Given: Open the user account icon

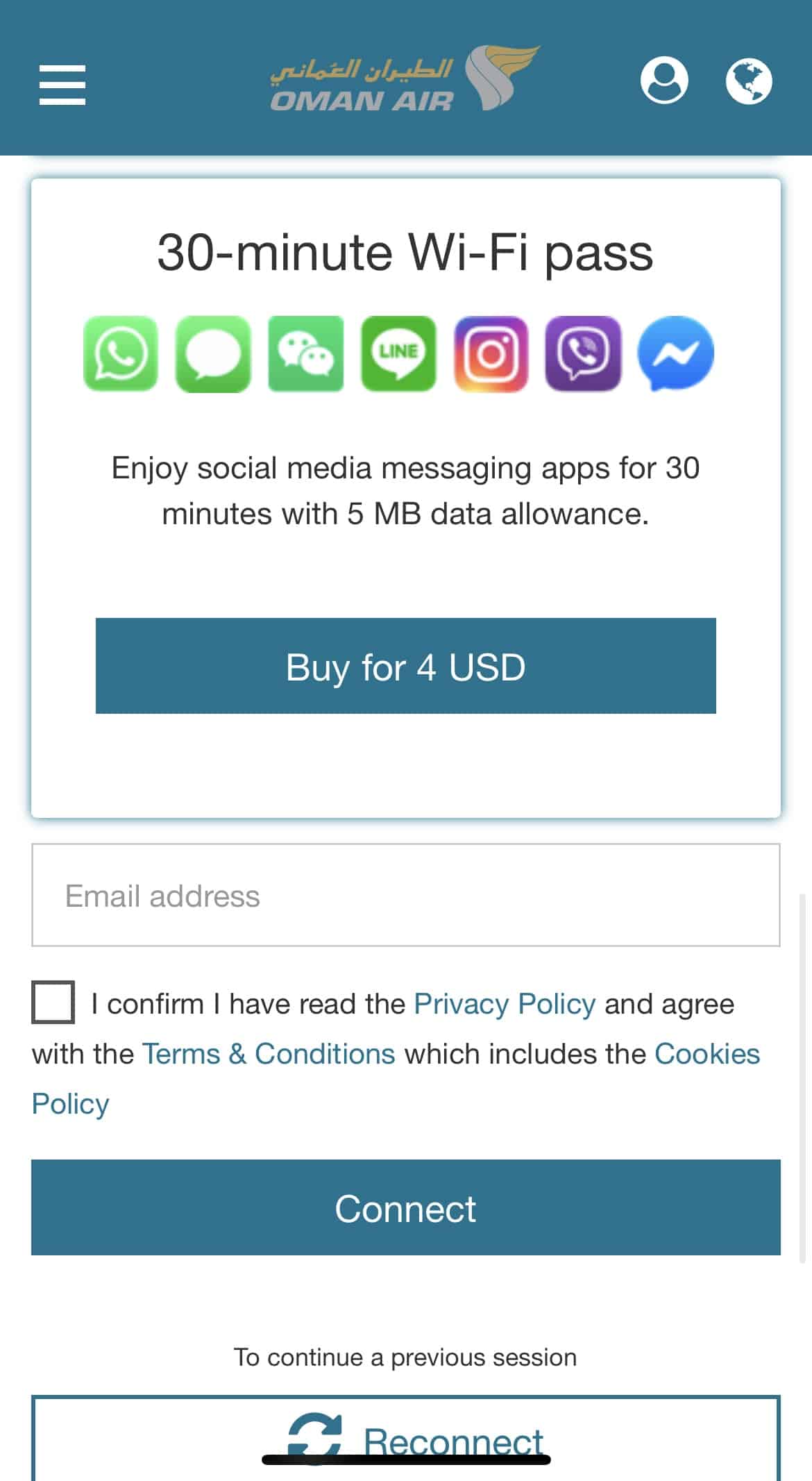Looking at the screenshot, I should tap(664, 81).
